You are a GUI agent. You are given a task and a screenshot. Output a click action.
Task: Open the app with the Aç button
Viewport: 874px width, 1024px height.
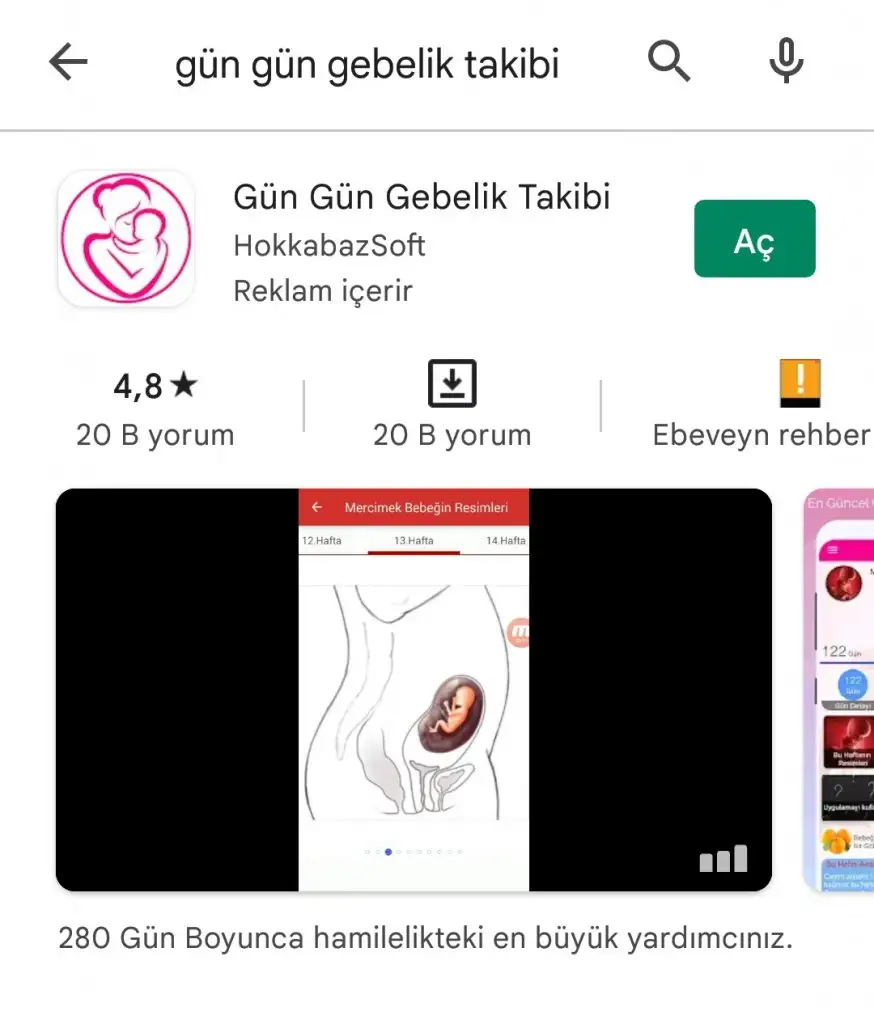[x=754, y=239]
